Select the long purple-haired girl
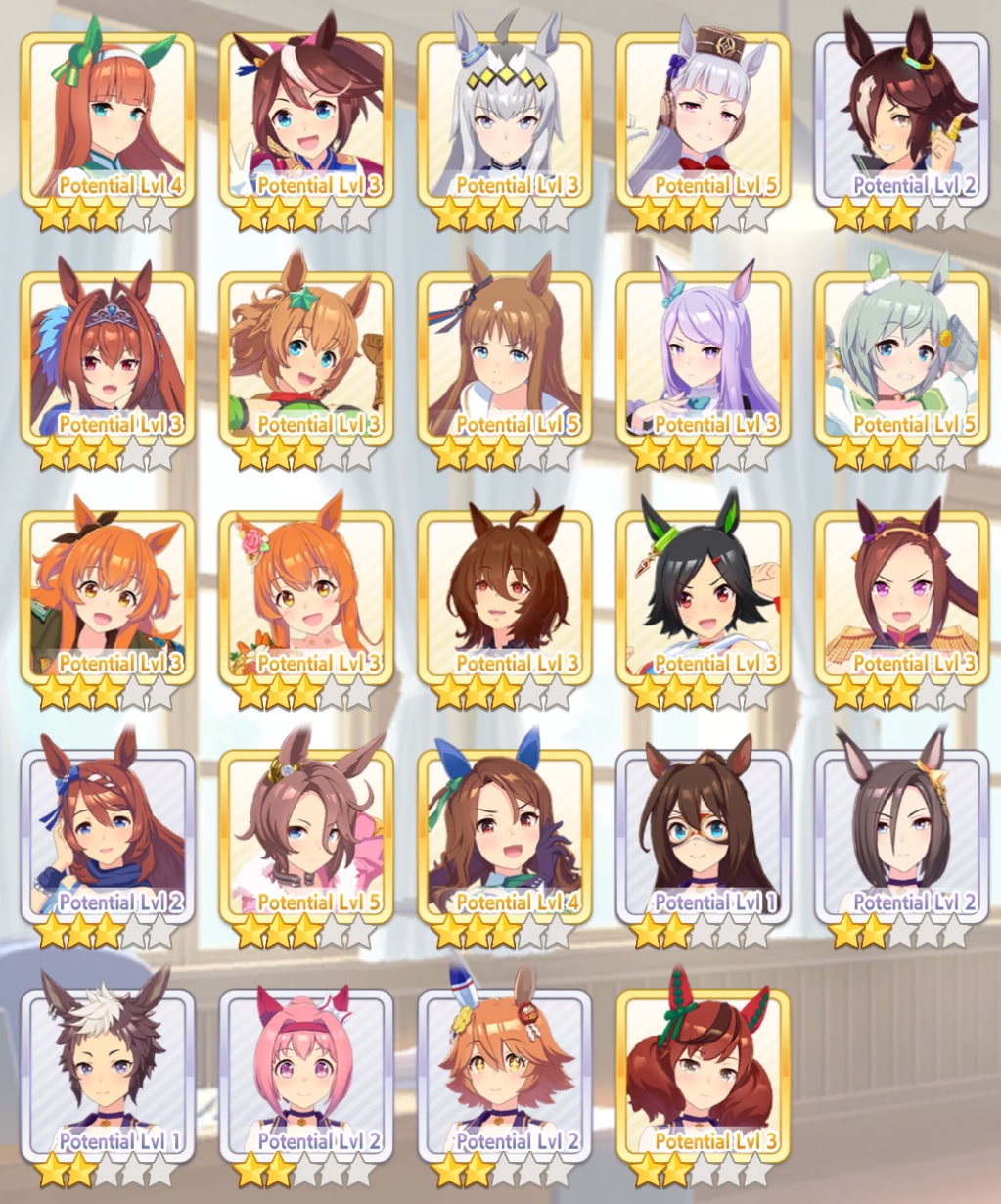The height and width of the screenshot is (1204, 1001). [x=704, y=357]
